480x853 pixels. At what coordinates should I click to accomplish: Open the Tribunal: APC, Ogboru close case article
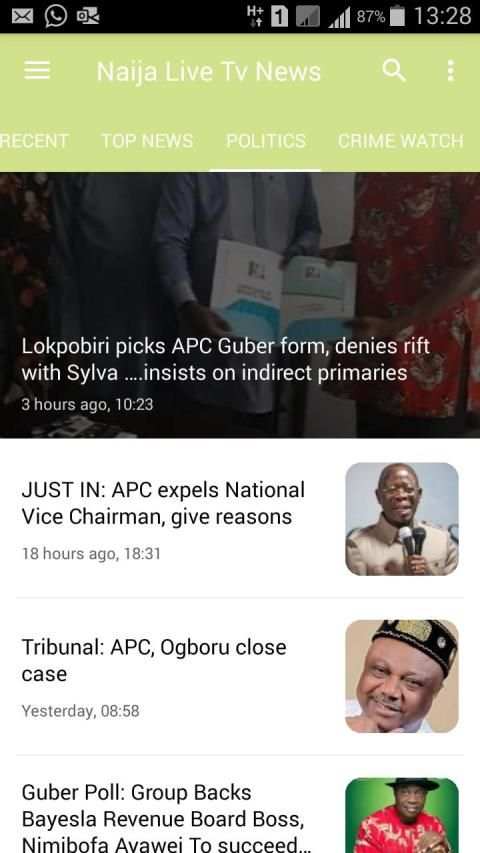pos(240,676)
